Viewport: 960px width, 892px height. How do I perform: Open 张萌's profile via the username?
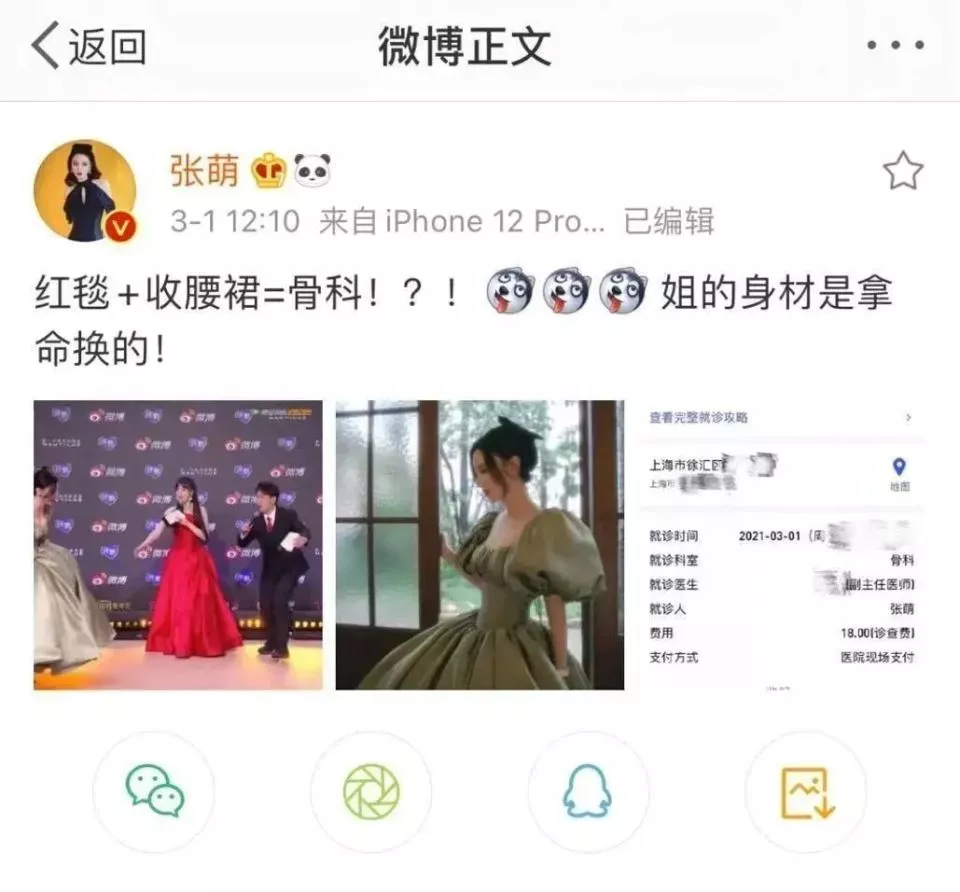[x=204, y=171]
